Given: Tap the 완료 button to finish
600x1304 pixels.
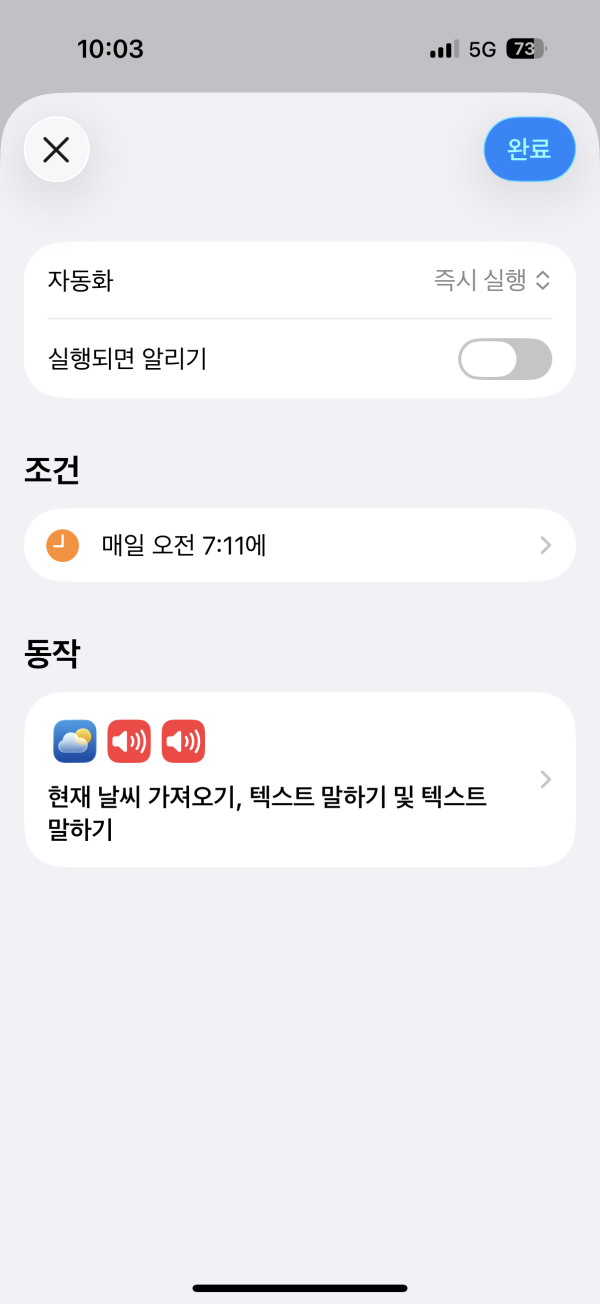Looking at the screenshot, I should (x=529, y=150).
